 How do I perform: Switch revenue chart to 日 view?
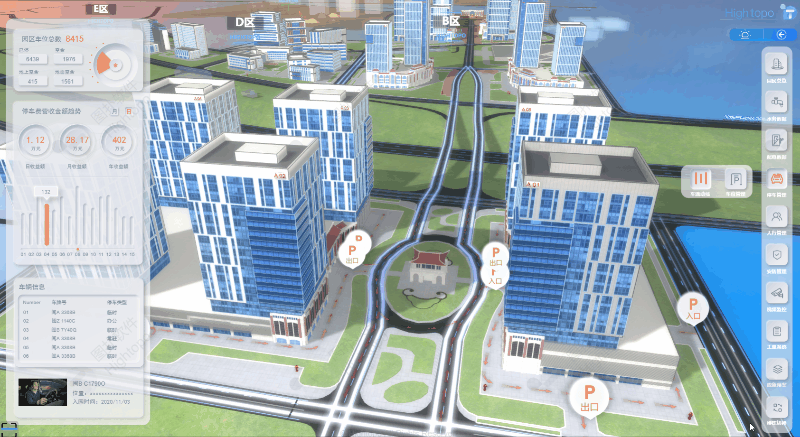[x=129, y=110]
